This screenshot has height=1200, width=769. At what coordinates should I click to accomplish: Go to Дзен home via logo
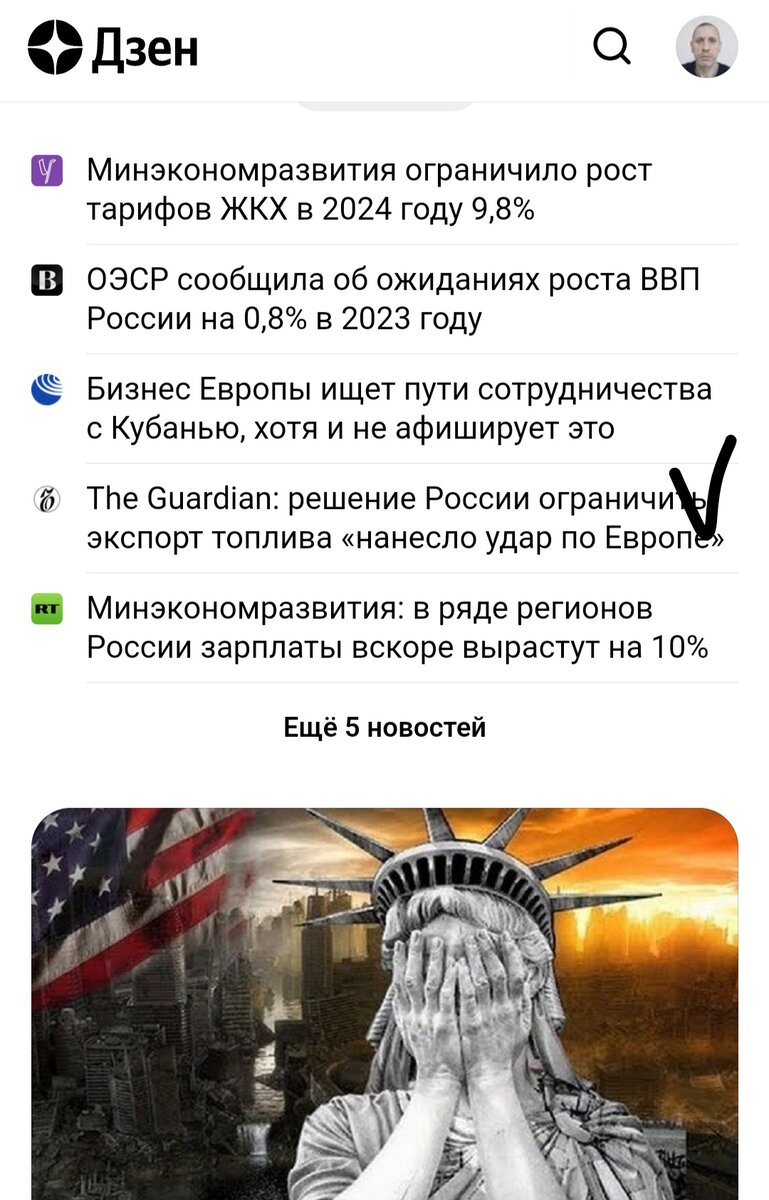point(113,48)
